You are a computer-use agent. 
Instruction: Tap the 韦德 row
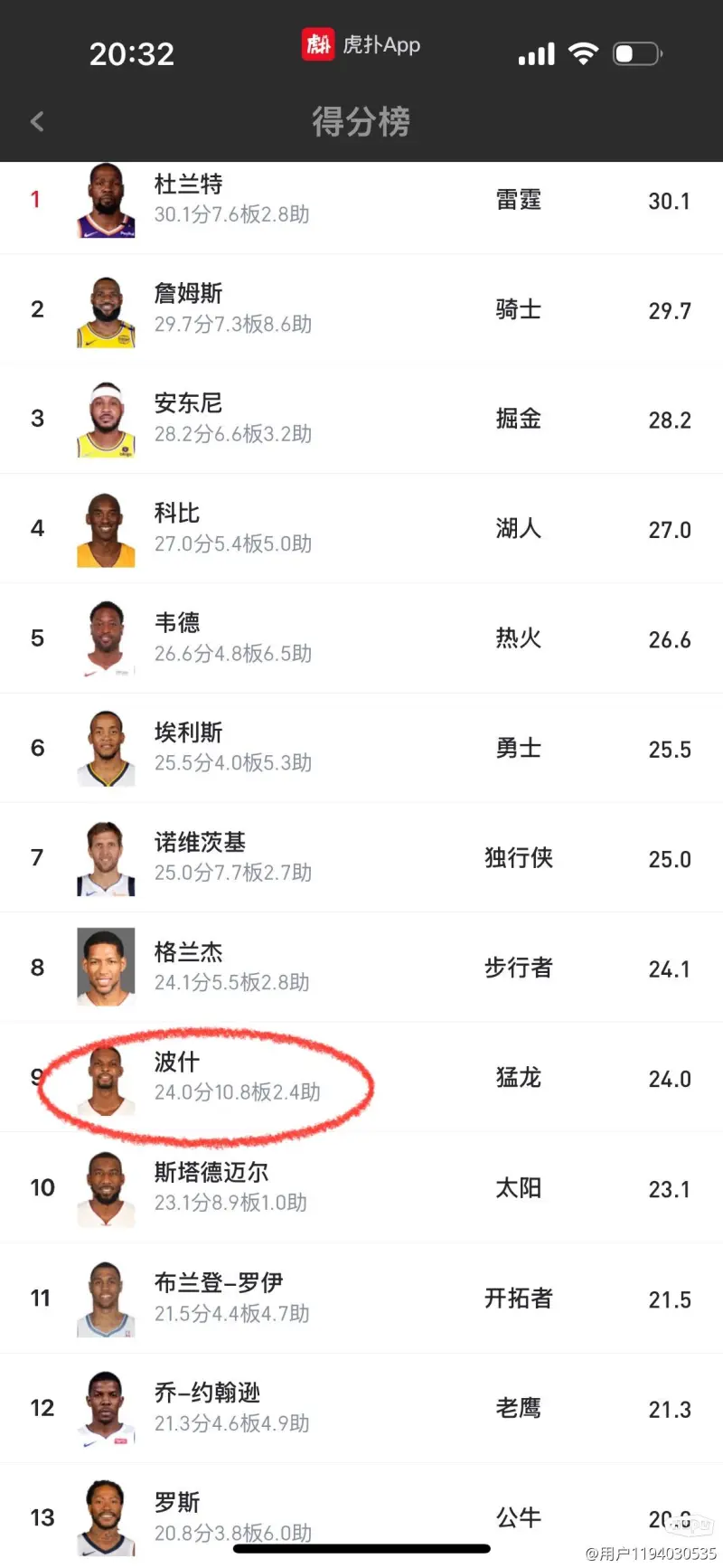coord(361,638)
